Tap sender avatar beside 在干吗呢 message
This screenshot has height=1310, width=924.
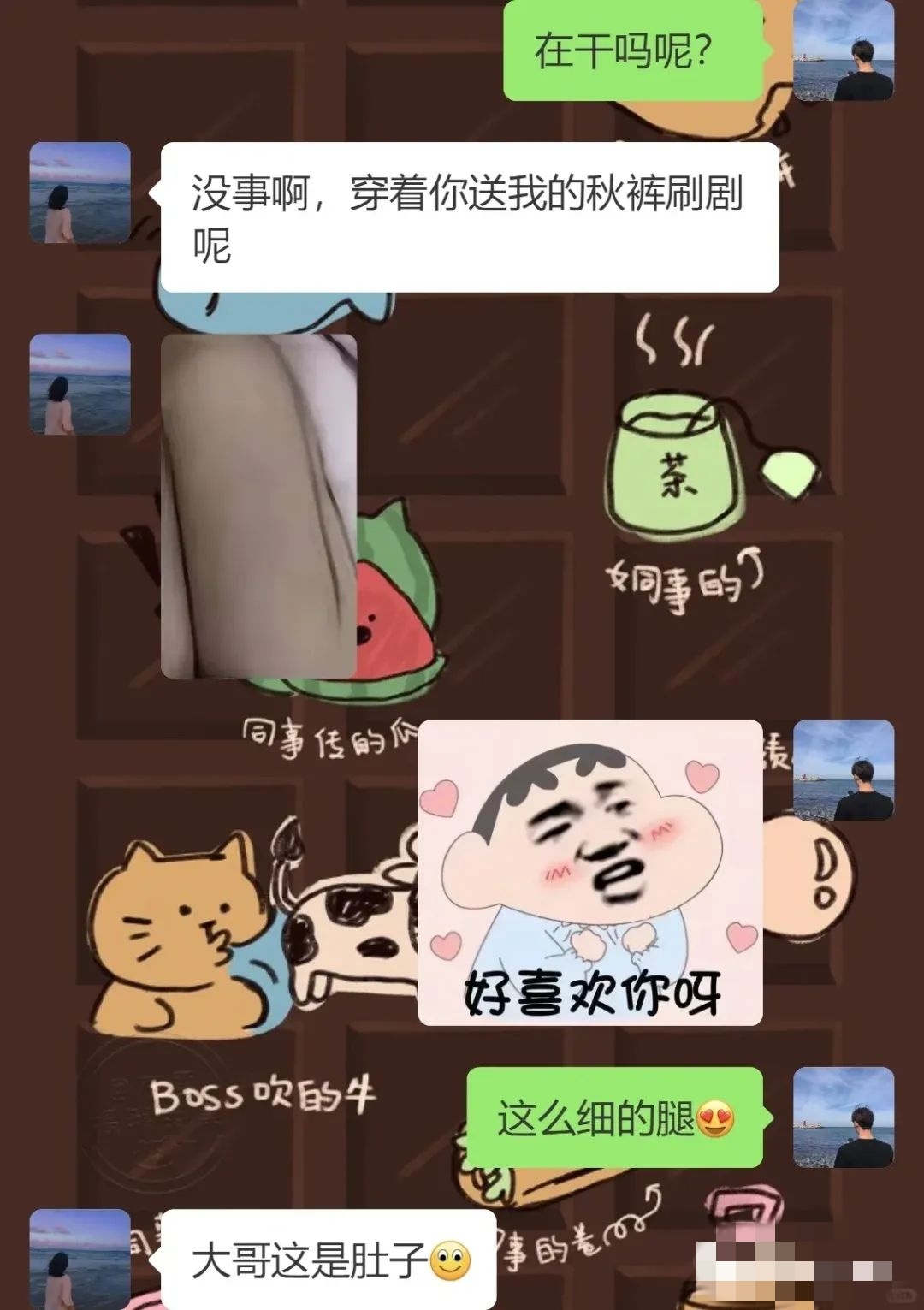[844, 50]
